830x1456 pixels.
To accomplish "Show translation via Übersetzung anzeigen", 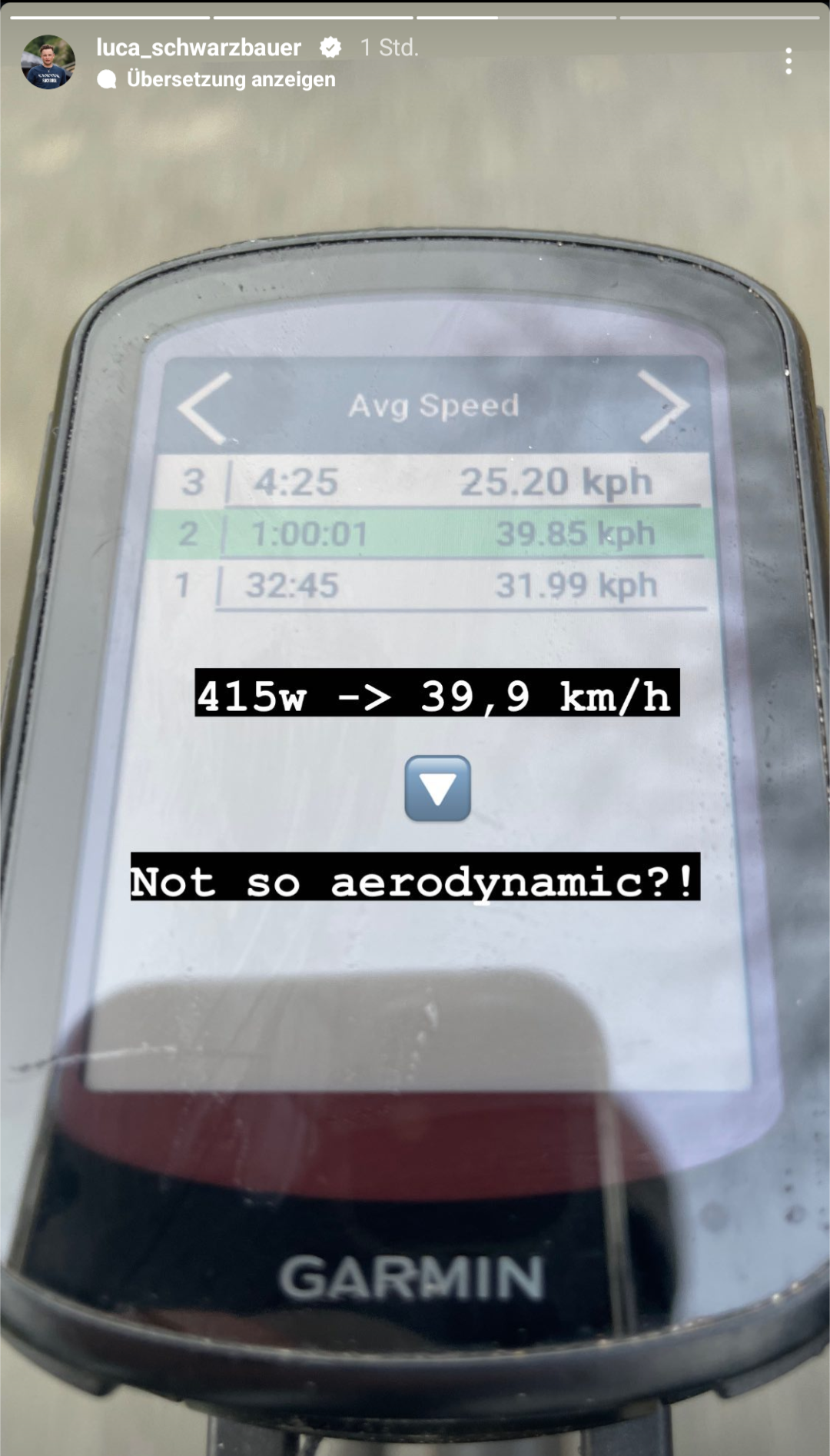I will tap(230, 79).
